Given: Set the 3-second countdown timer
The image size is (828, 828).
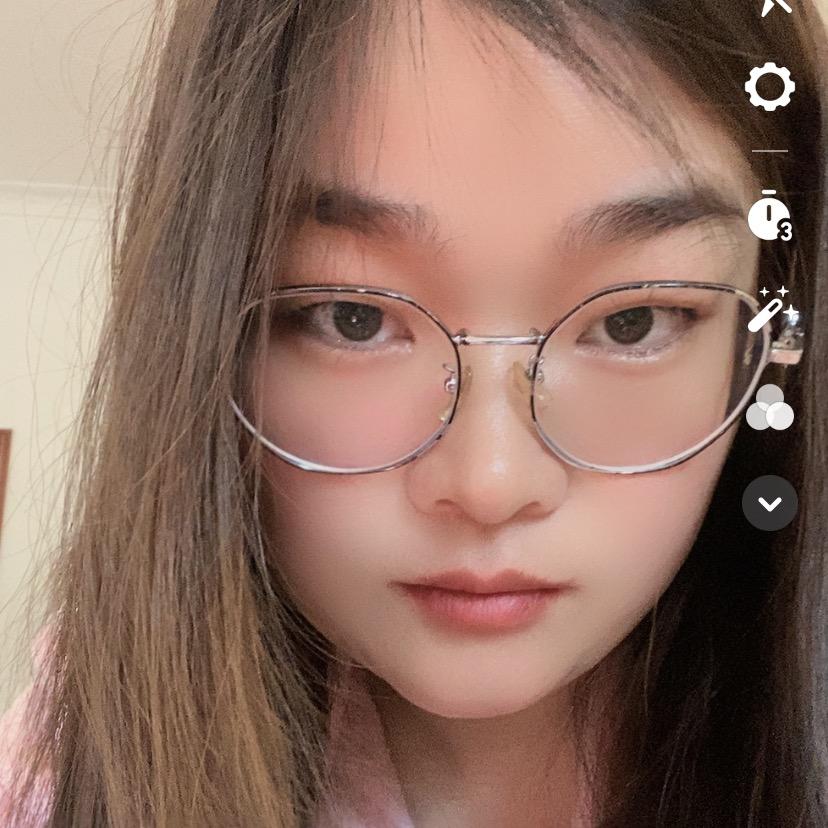Looking at the screenshot, I should [x=769, y=216].
